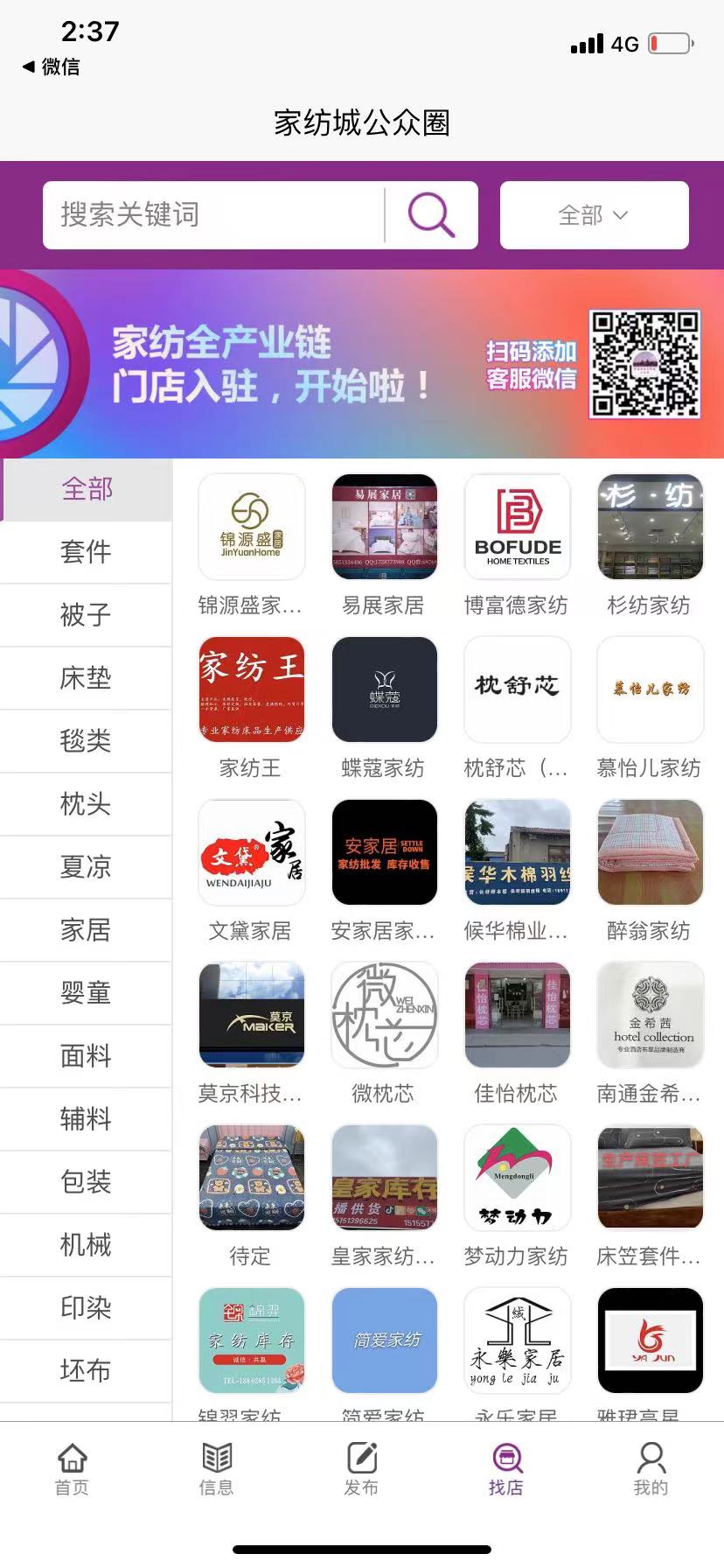
Task: Tap the magnifier search icon
Action: point(430,214)
